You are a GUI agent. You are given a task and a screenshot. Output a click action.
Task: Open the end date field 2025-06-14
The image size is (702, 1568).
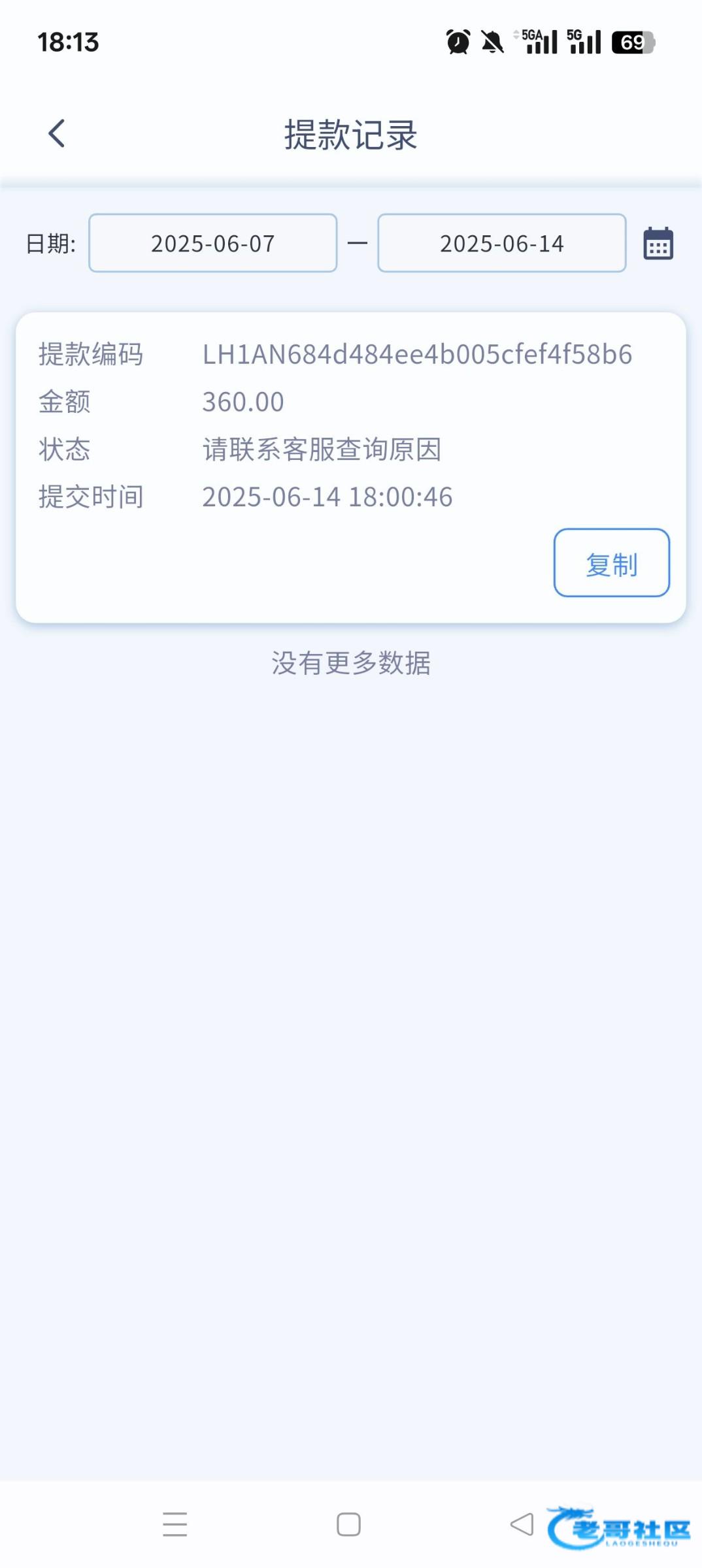tap(501, 243)
